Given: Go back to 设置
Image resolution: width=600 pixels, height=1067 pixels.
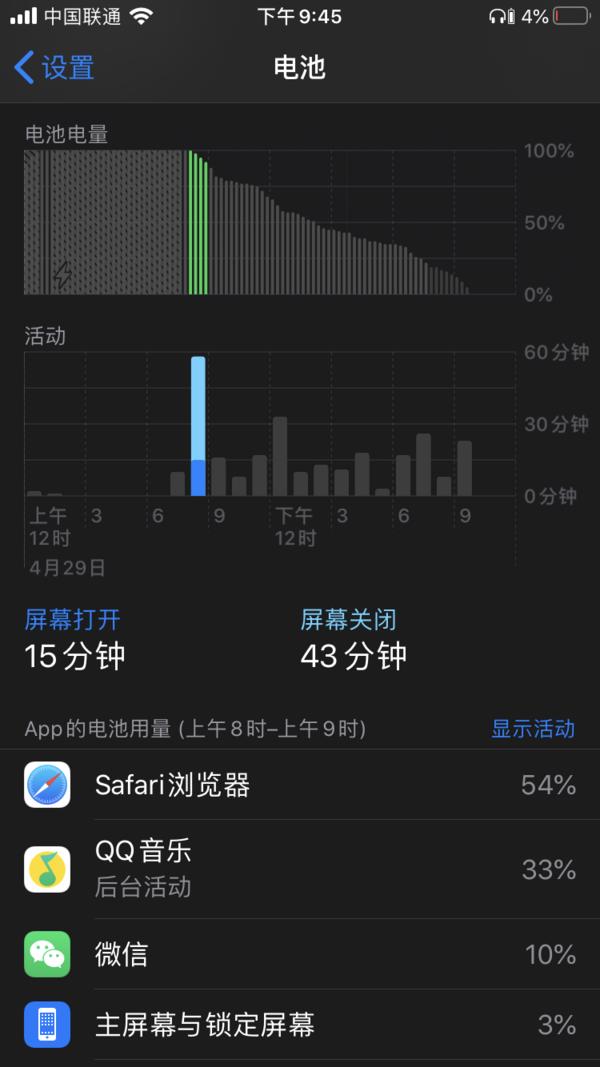Looking at the screenshot, I should (54, 68).
